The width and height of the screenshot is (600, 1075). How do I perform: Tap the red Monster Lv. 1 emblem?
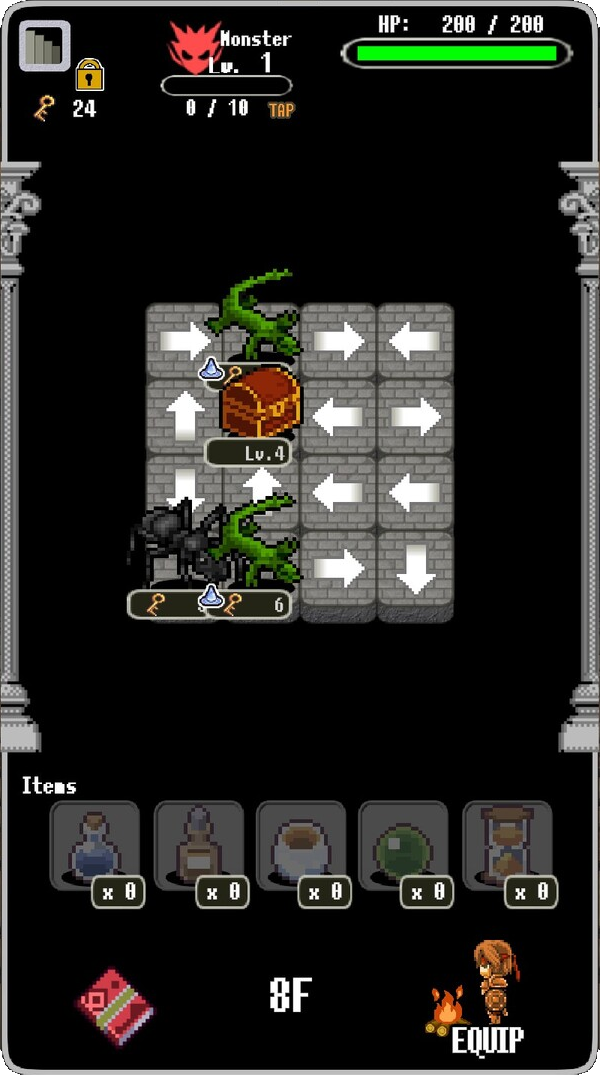coord(195,46)
